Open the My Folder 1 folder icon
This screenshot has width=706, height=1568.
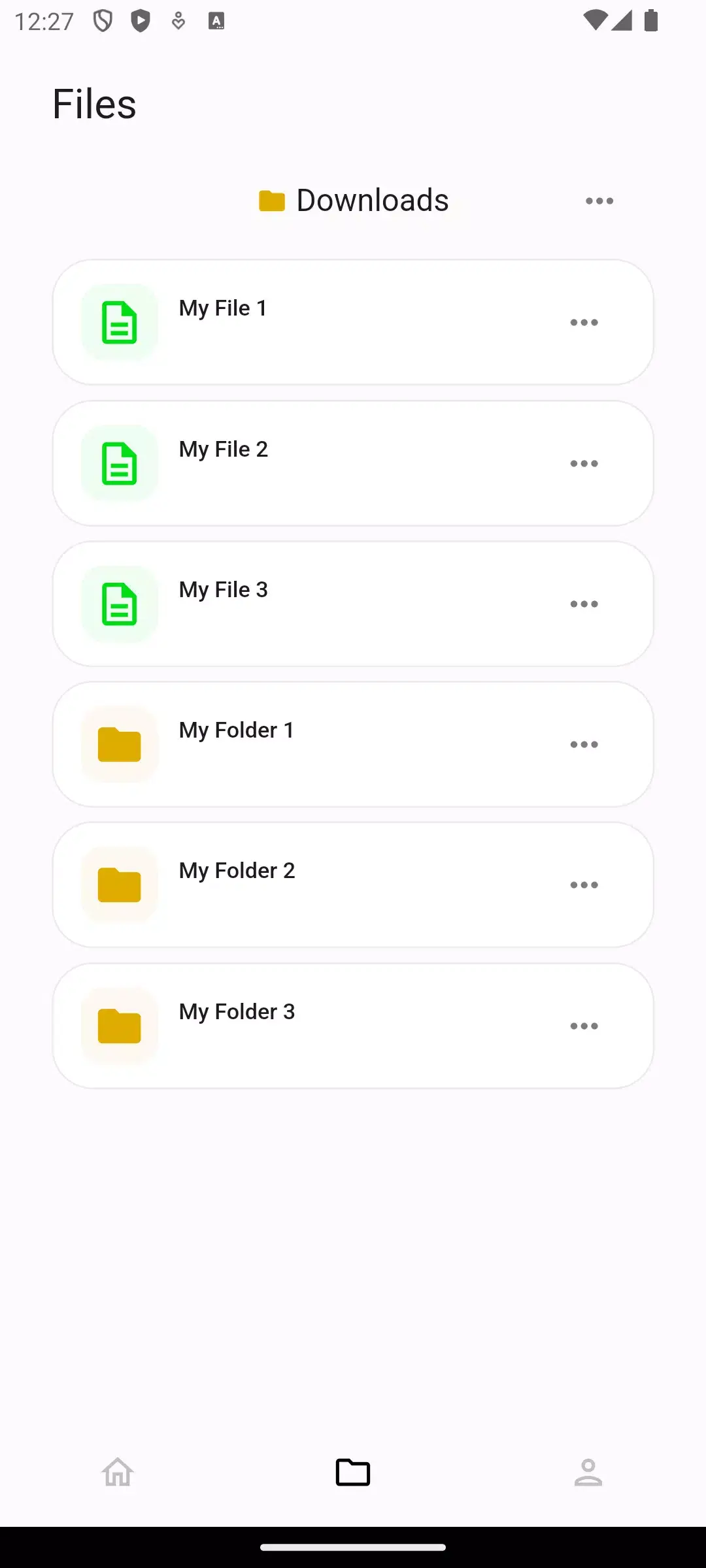(118, 743)
